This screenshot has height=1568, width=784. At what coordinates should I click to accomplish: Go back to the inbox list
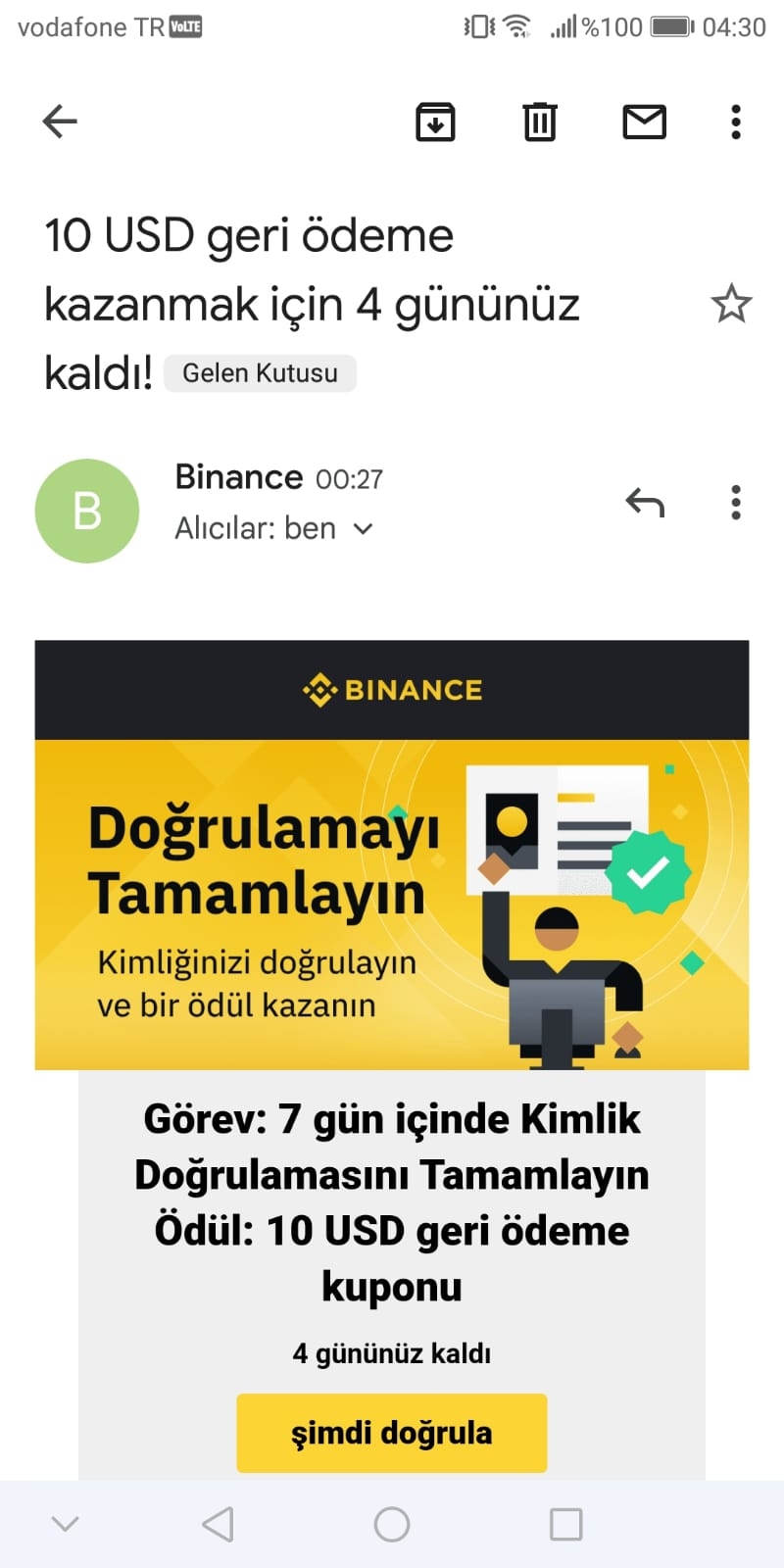[x=60, y=122]
